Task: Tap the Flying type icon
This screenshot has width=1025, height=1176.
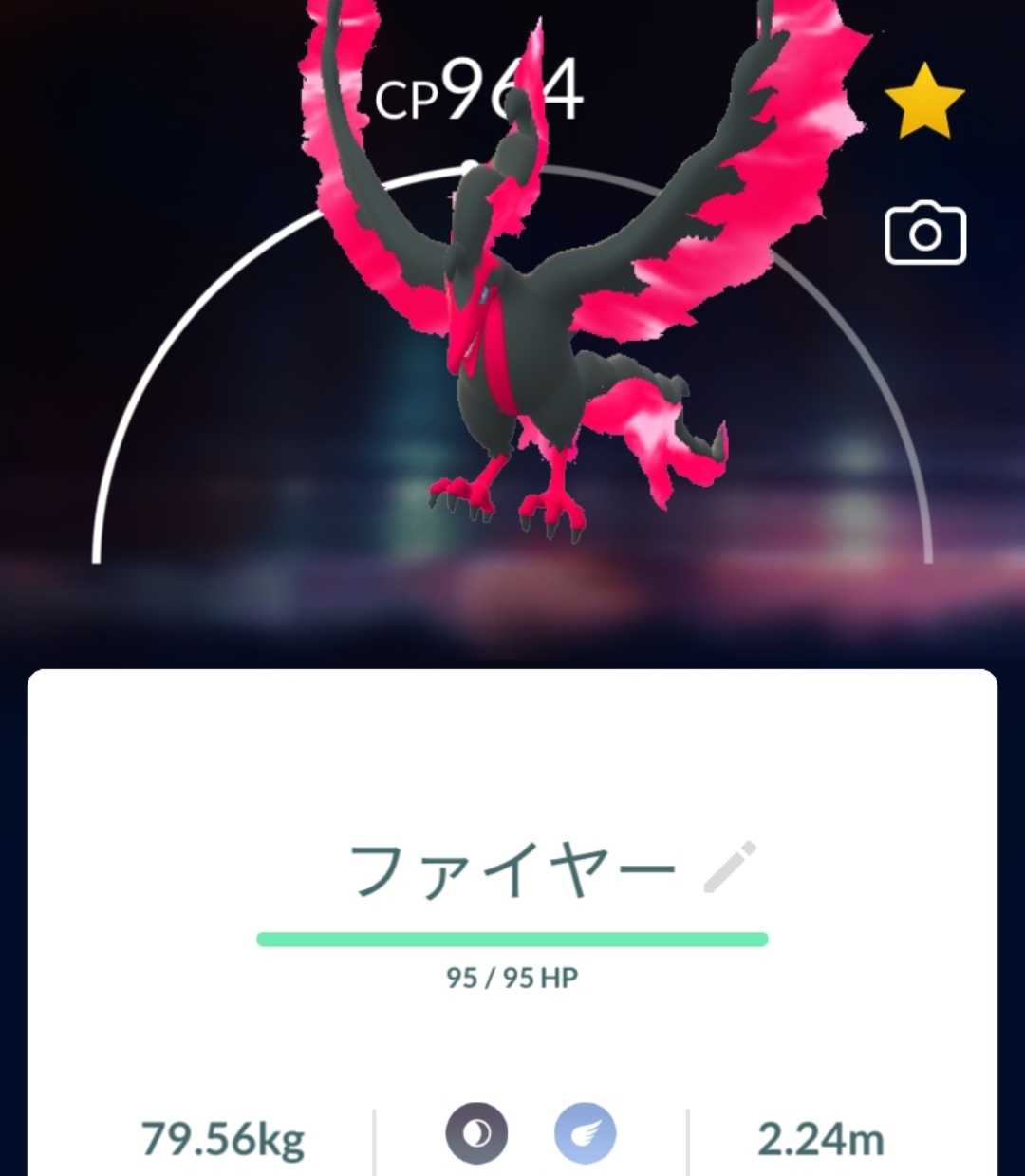Action: tap(585, 1133)
